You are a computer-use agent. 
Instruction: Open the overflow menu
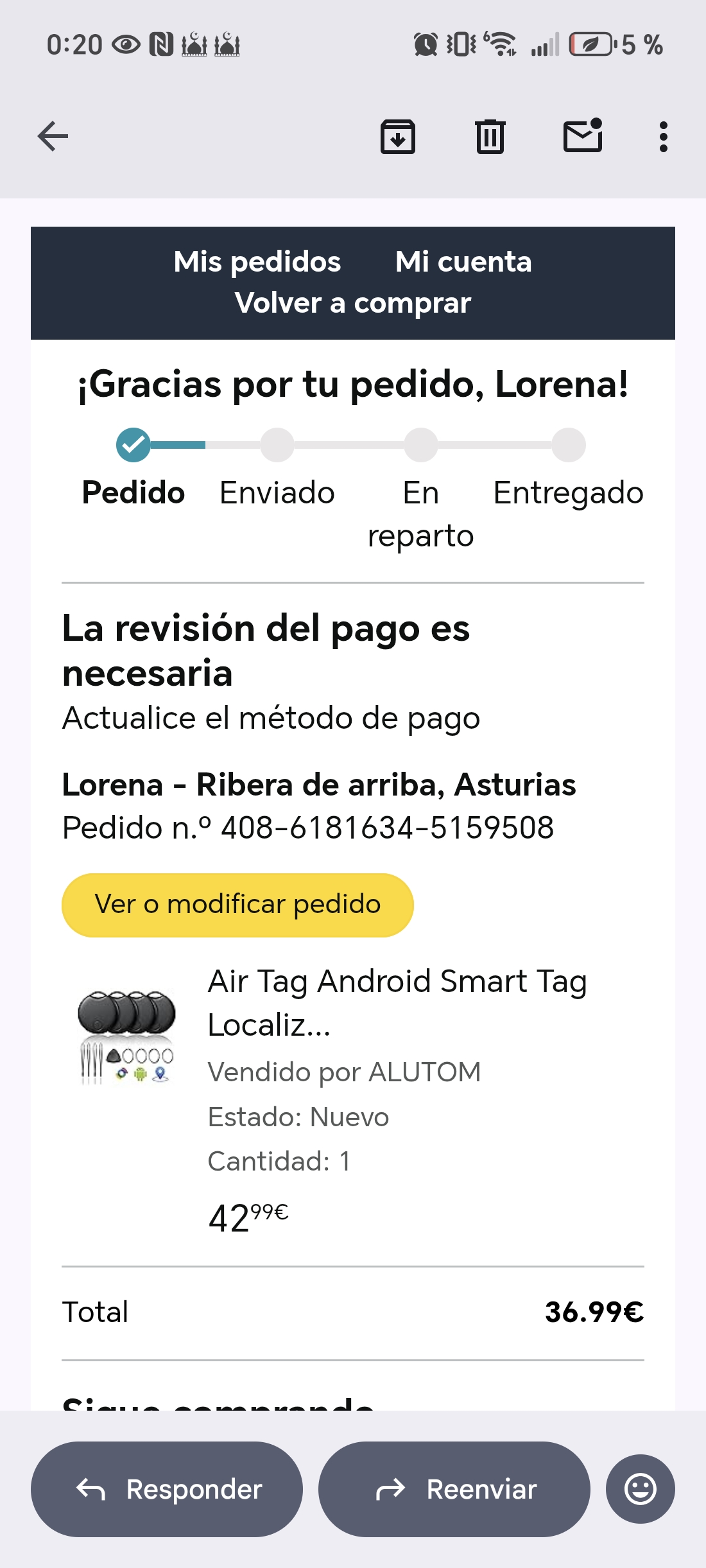click(664, 136)
